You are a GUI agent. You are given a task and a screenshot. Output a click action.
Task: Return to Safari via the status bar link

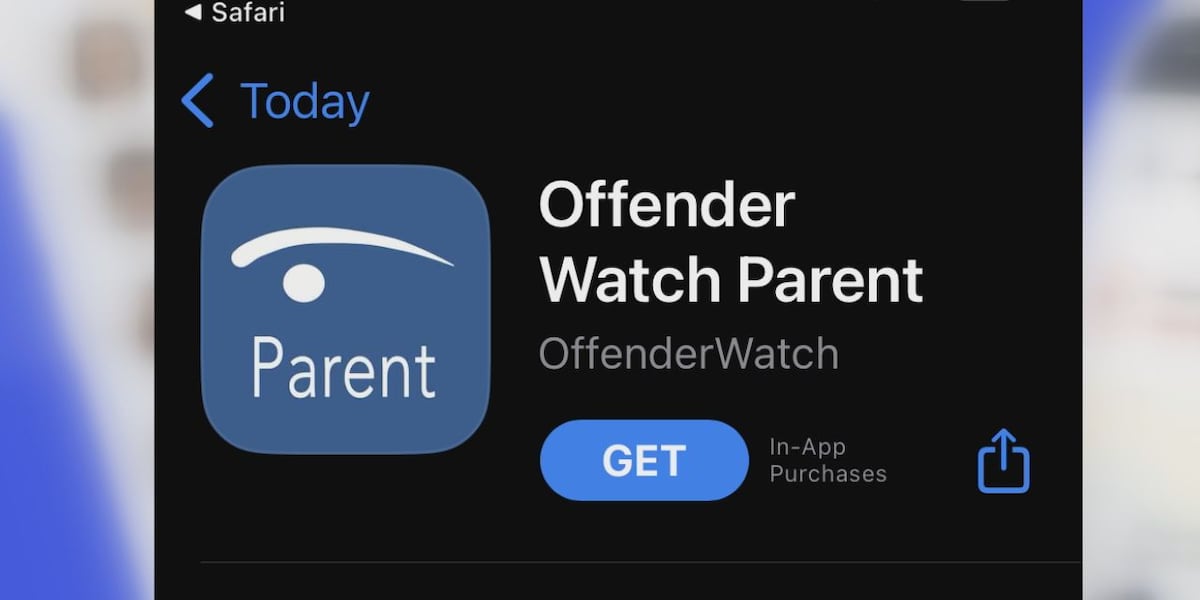click(x=234, y=13)
